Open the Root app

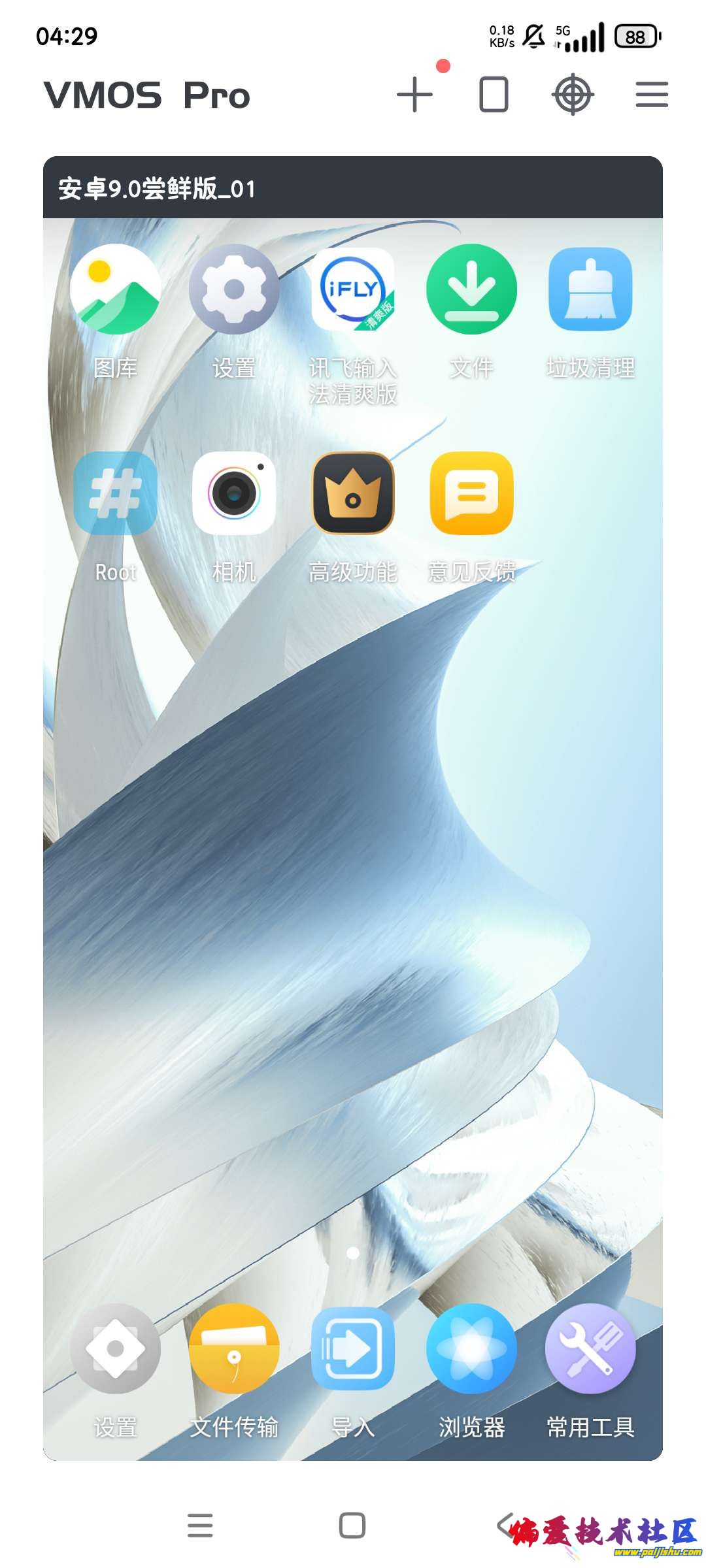116,493
